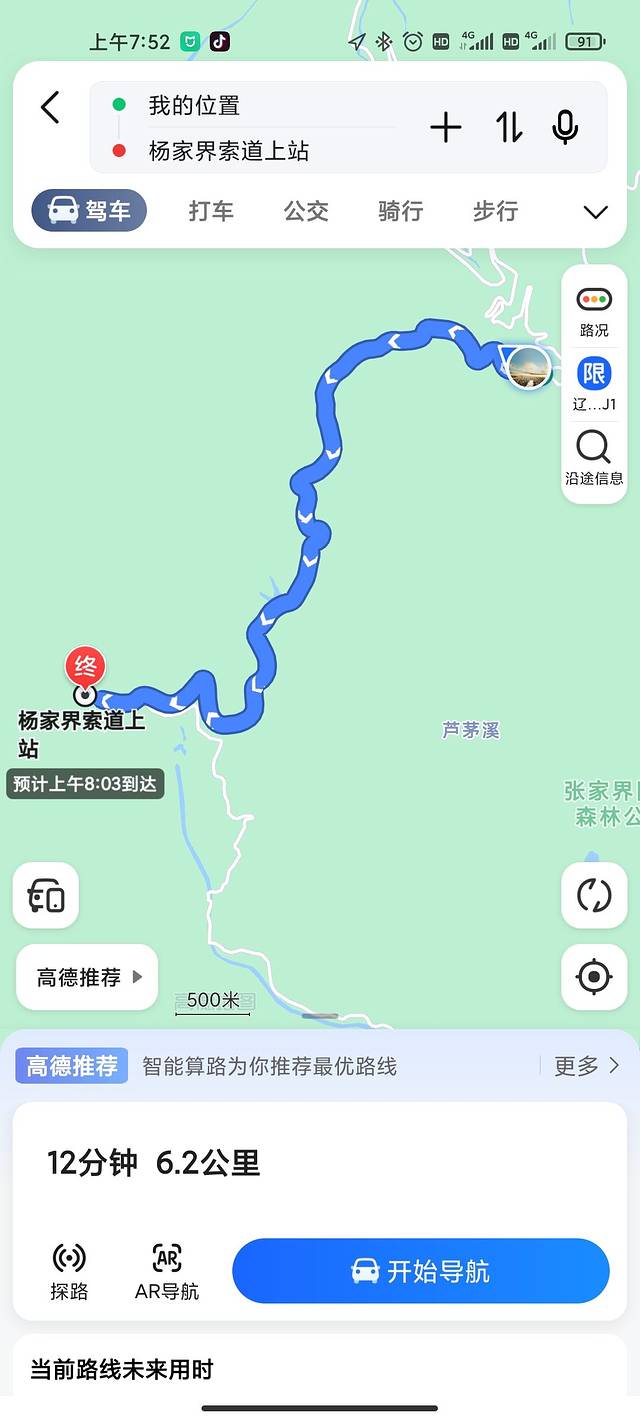Refresh the route
The width and height of the screenshot is (640, 1422).
(x=594, y=895)
